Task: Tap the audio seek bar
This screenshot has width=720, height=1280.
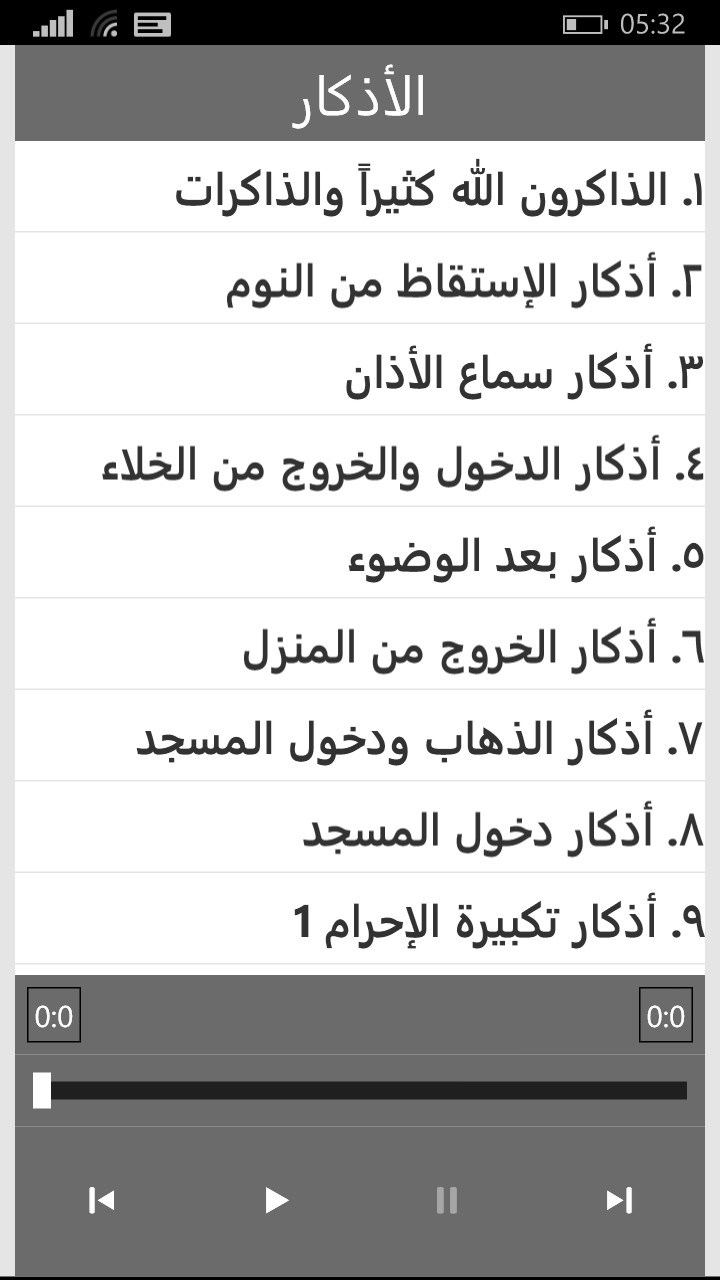Action: (360, 1090)
